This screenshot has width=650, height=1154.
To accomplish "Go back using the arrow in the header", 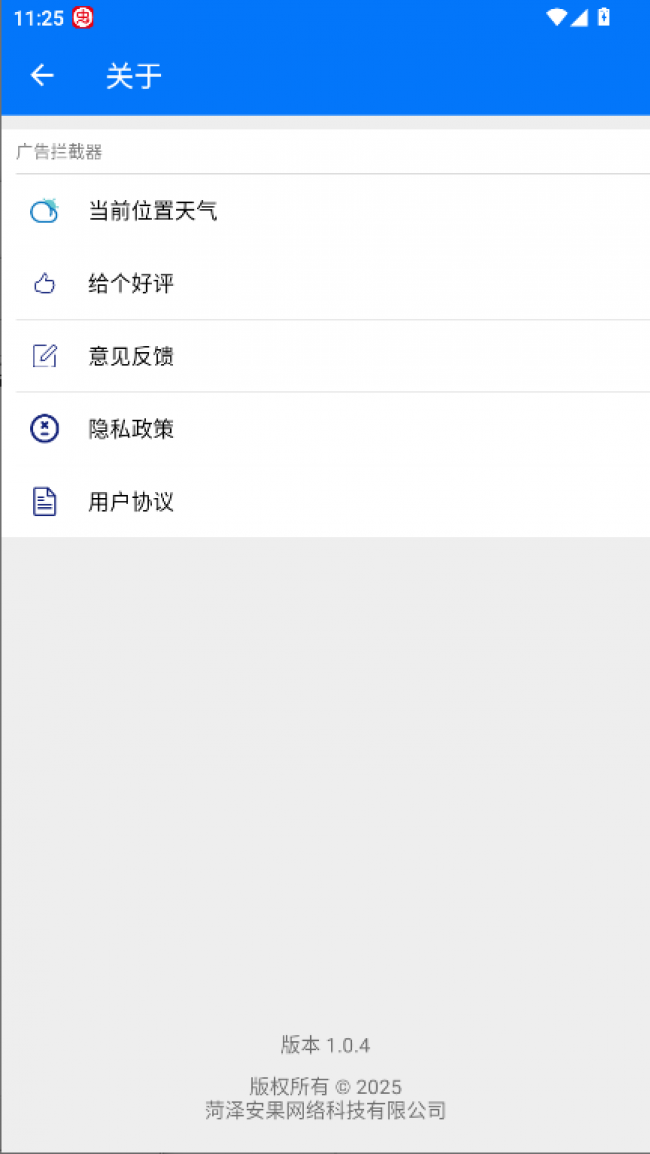I will coord(42,75).
